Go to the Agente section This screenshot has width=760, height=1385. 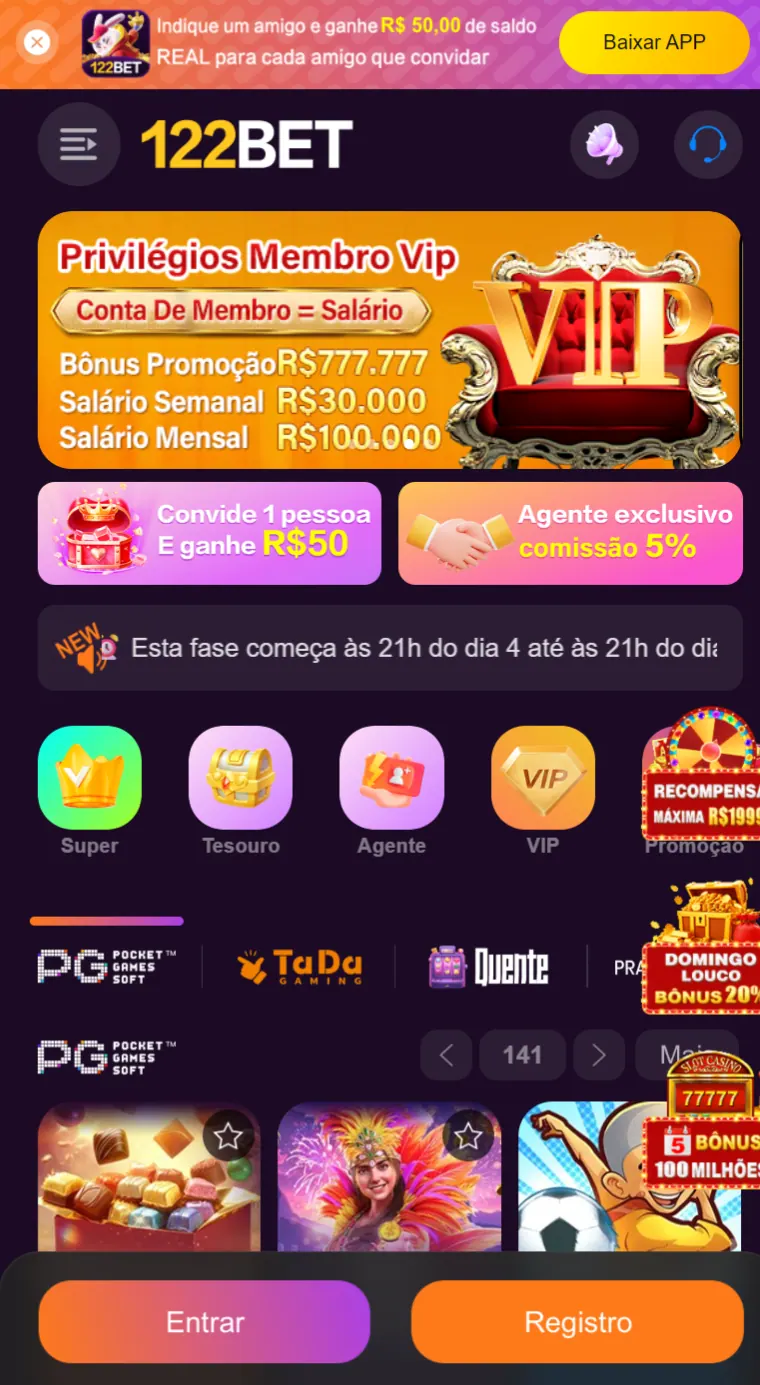click(391, 778)
